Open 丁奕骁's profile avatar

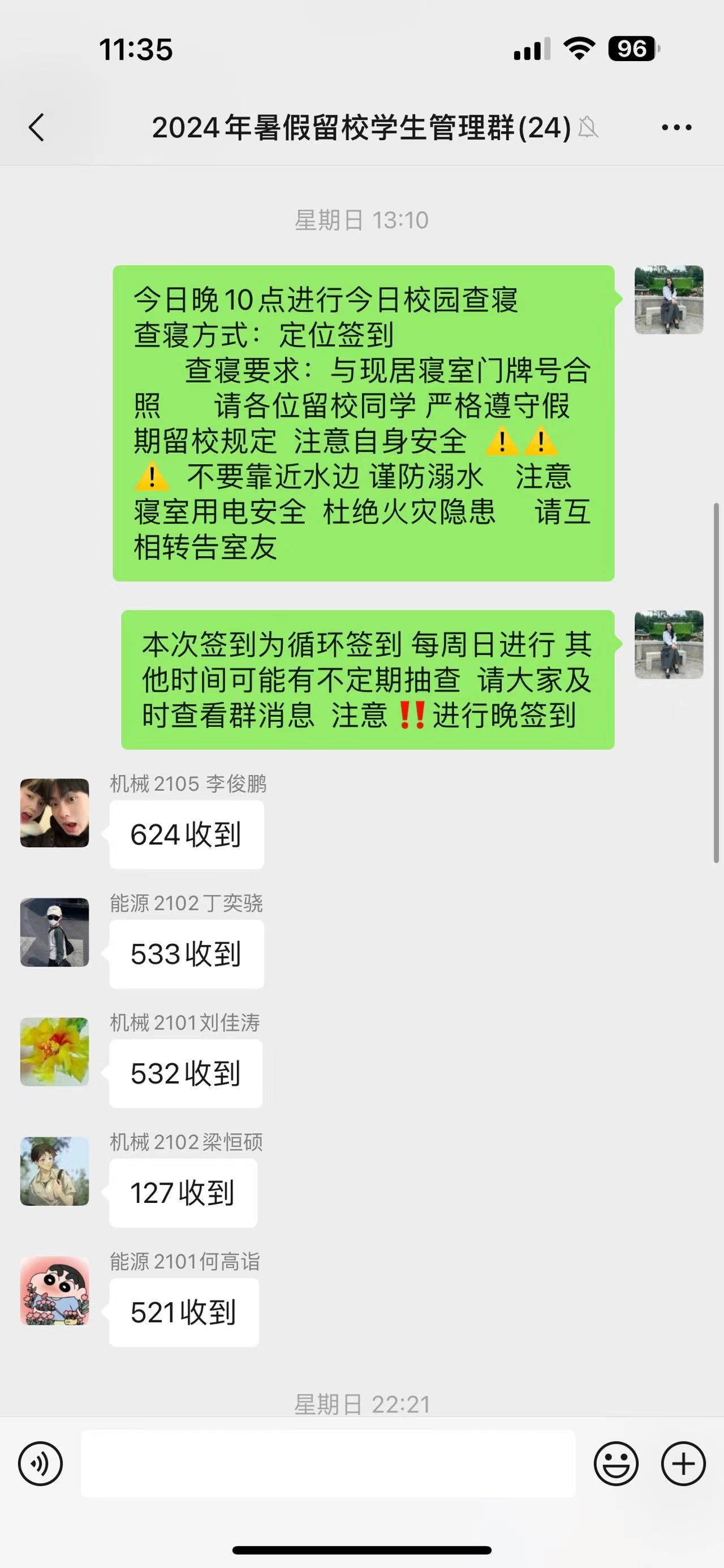click(55, 933)
